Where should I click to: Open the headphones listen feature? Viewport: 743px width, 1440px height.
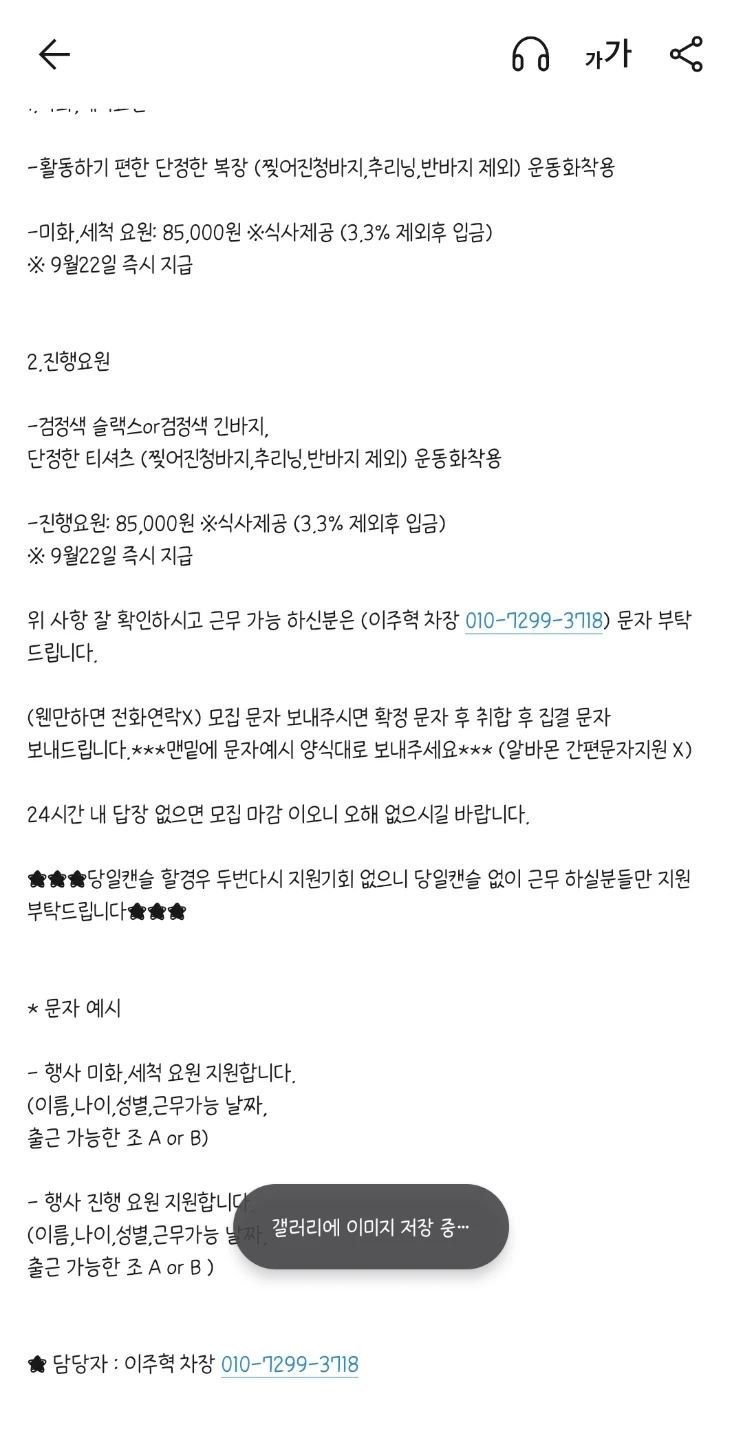[531, 55]
